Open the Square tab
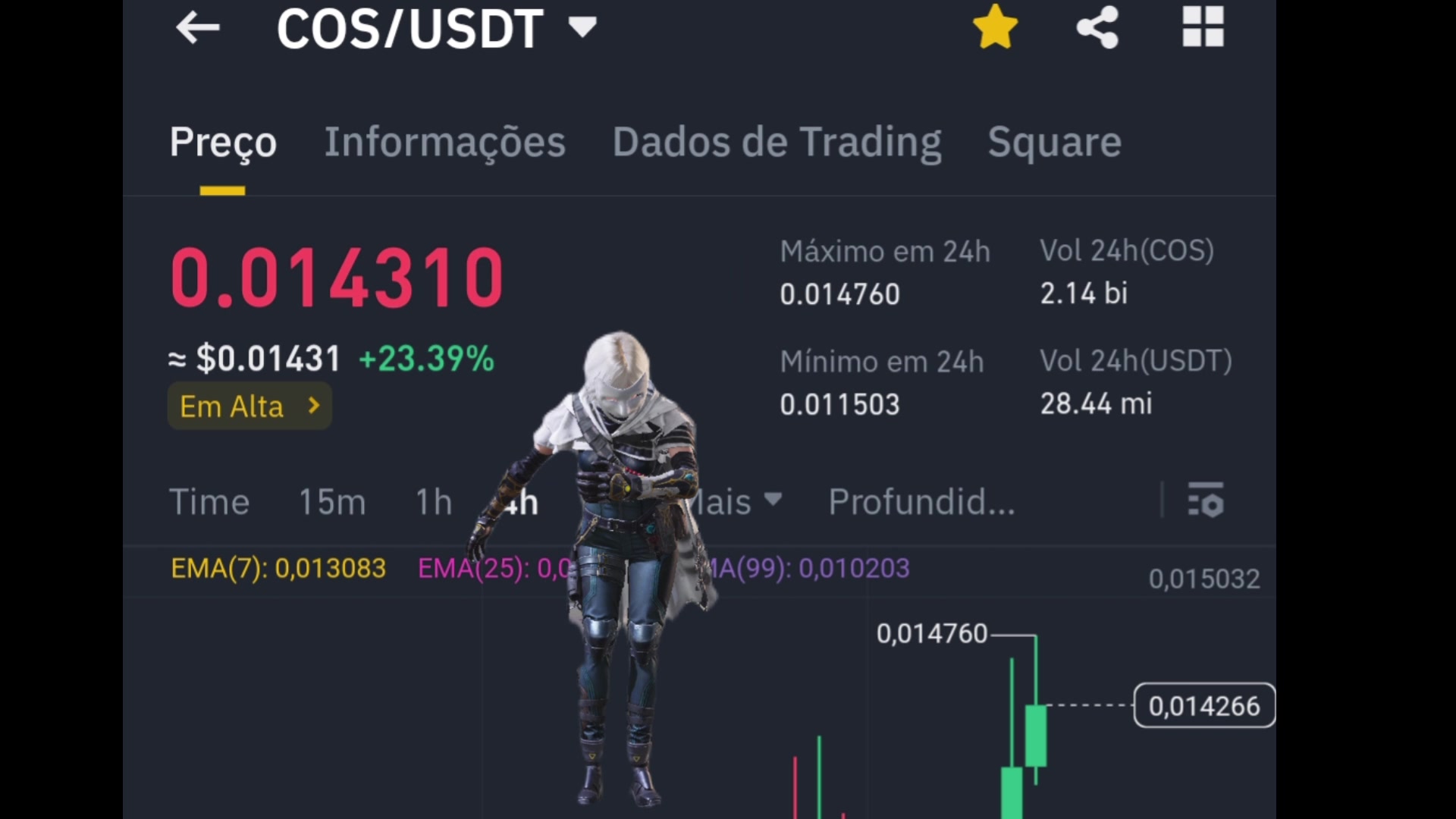1456x819 pixels. click(x=1054, y=142)
